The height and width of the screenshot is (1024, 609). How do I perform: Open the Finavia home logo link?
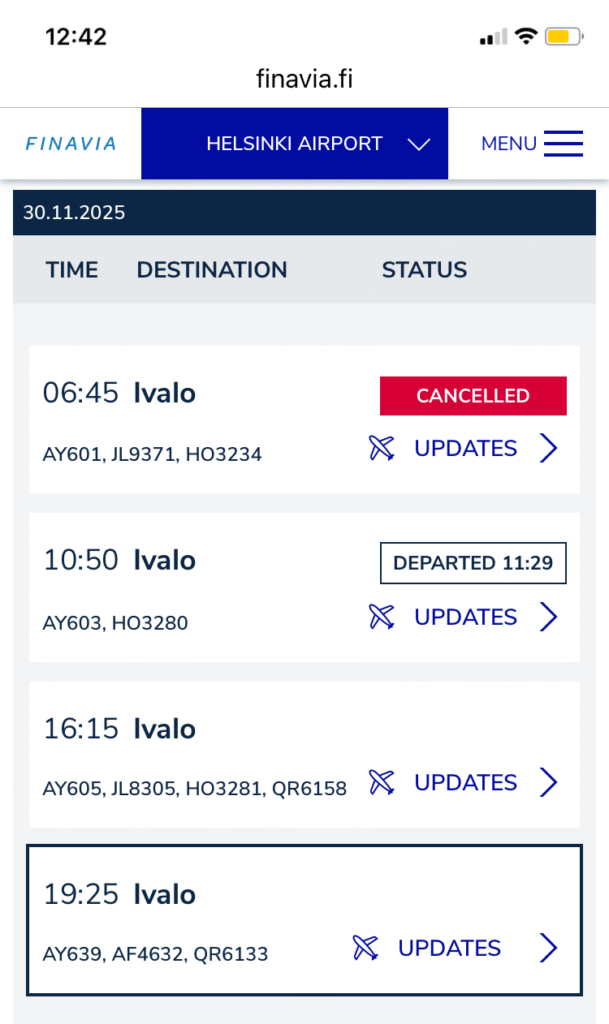[x=70, y=143]
